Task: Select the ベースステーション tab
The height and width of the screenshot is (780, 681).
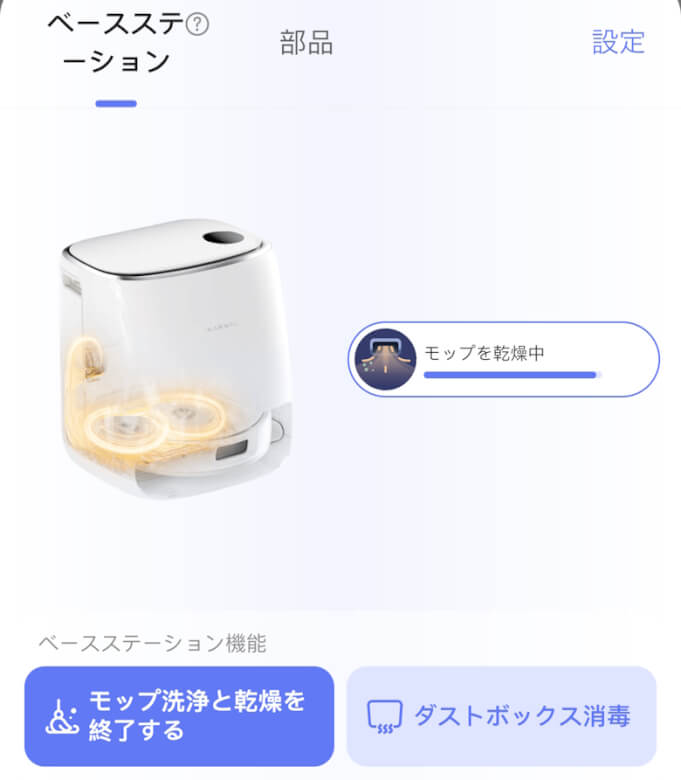Action: [x=115, y=43]
